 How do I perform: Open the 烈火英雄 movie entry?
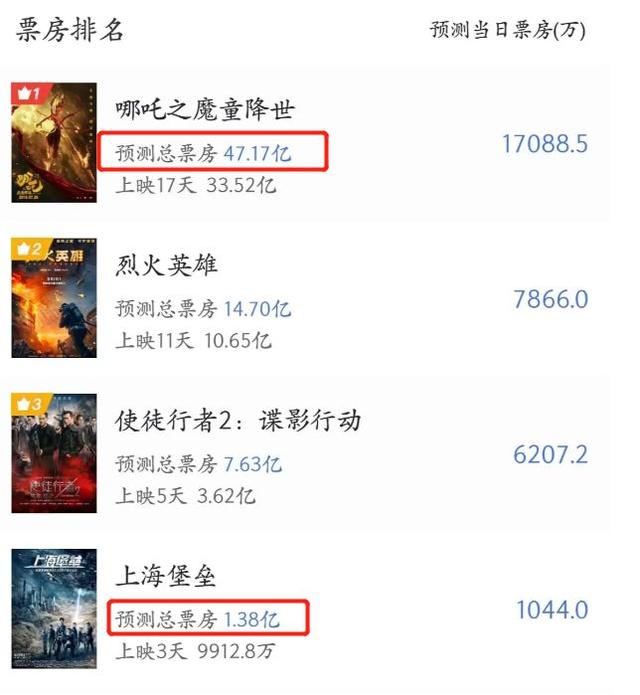tap(166, 266)
